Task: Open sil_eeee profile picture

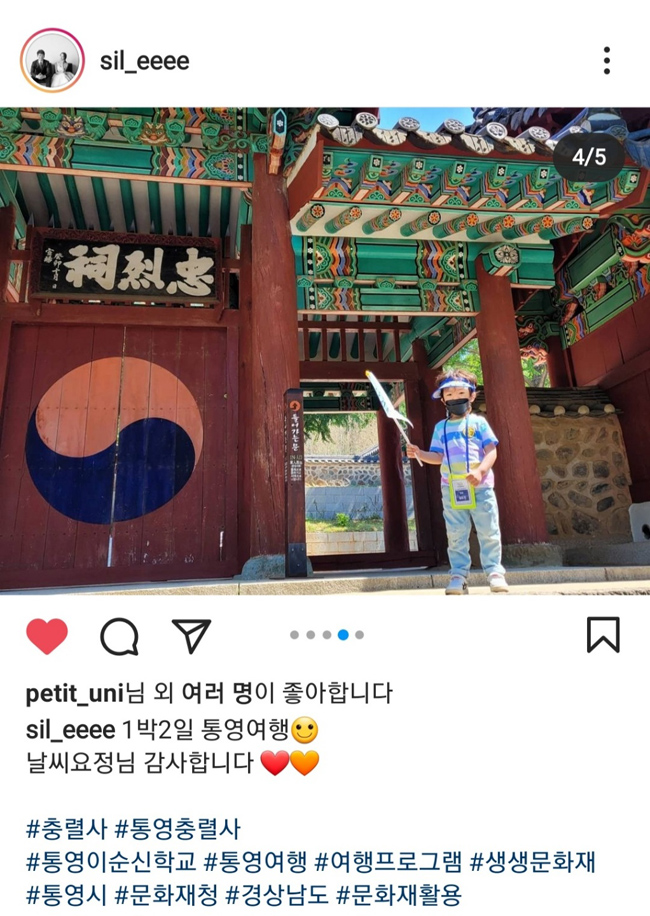Action: coord(52,61)
